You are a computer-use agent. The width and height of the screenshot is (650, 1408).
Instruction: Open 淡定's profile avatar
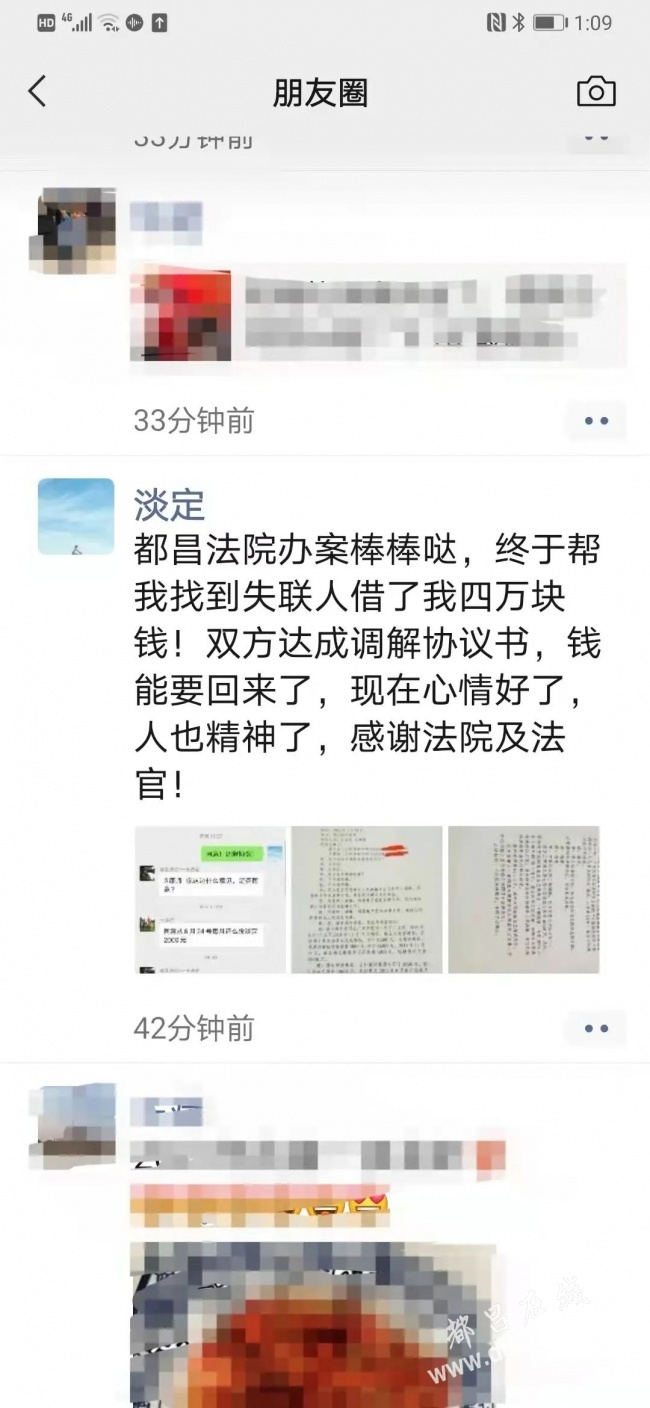[x=76, y=516]
